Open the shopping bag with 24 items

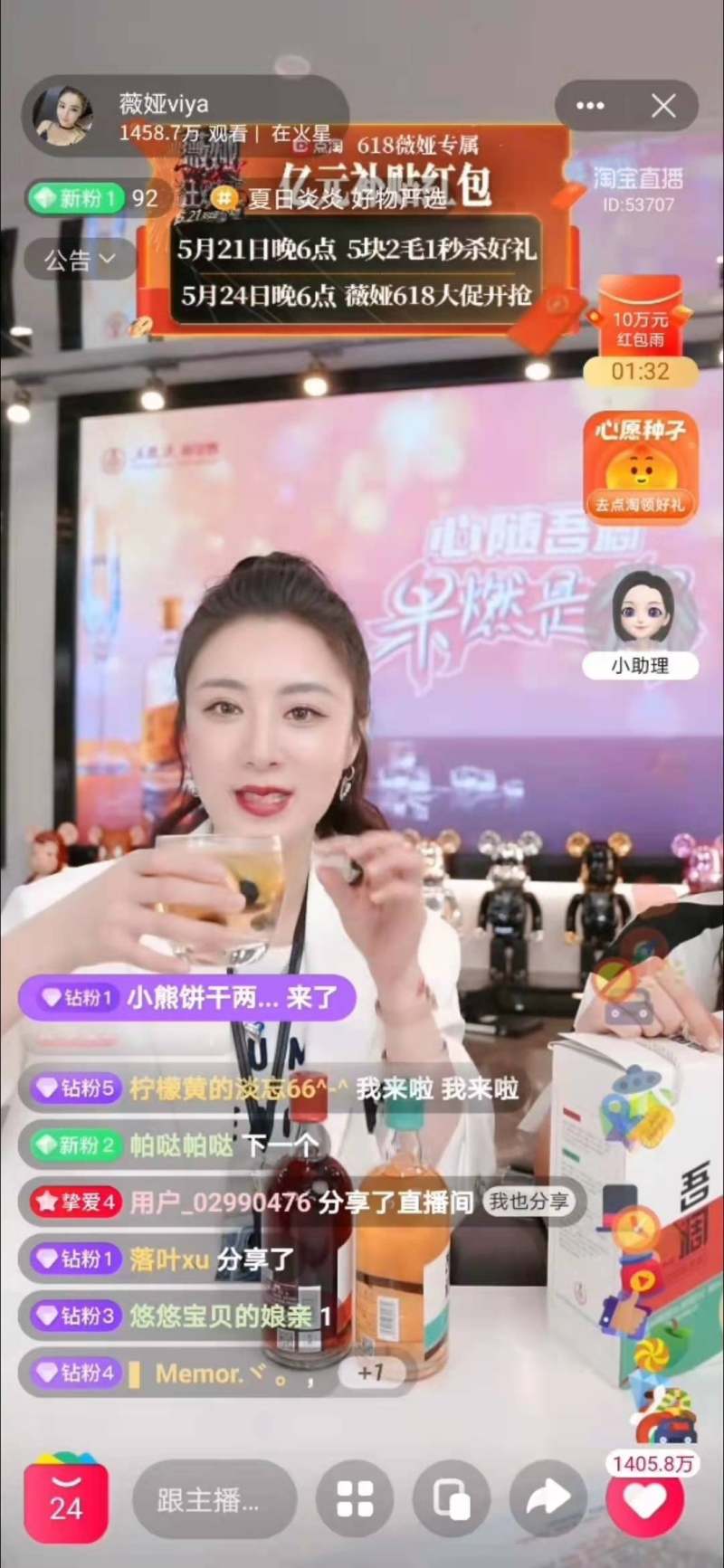click(x=66, y=1500)
